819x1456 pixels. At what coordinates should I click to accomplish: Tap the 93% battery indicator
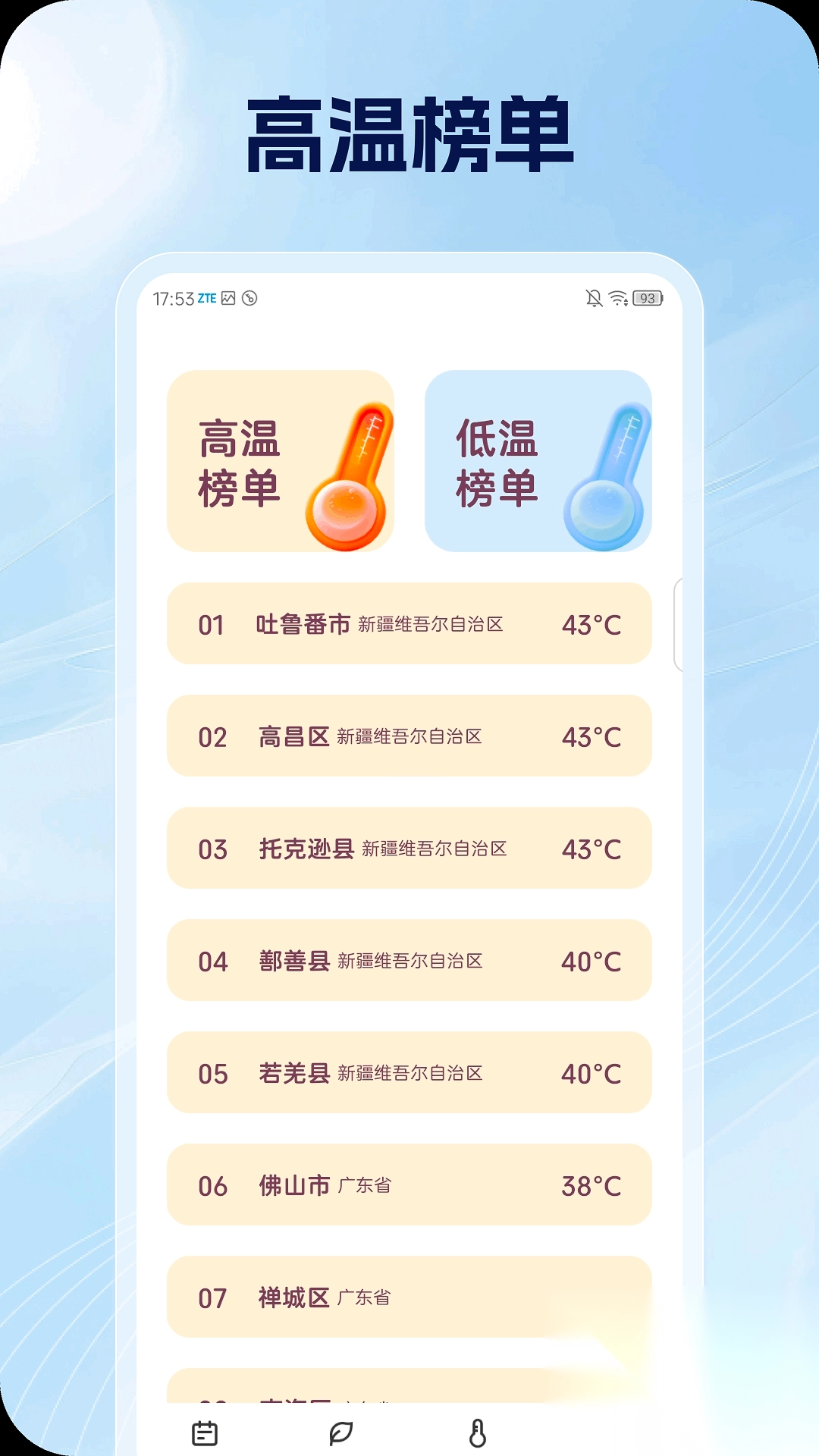click(x=648, y=297)
